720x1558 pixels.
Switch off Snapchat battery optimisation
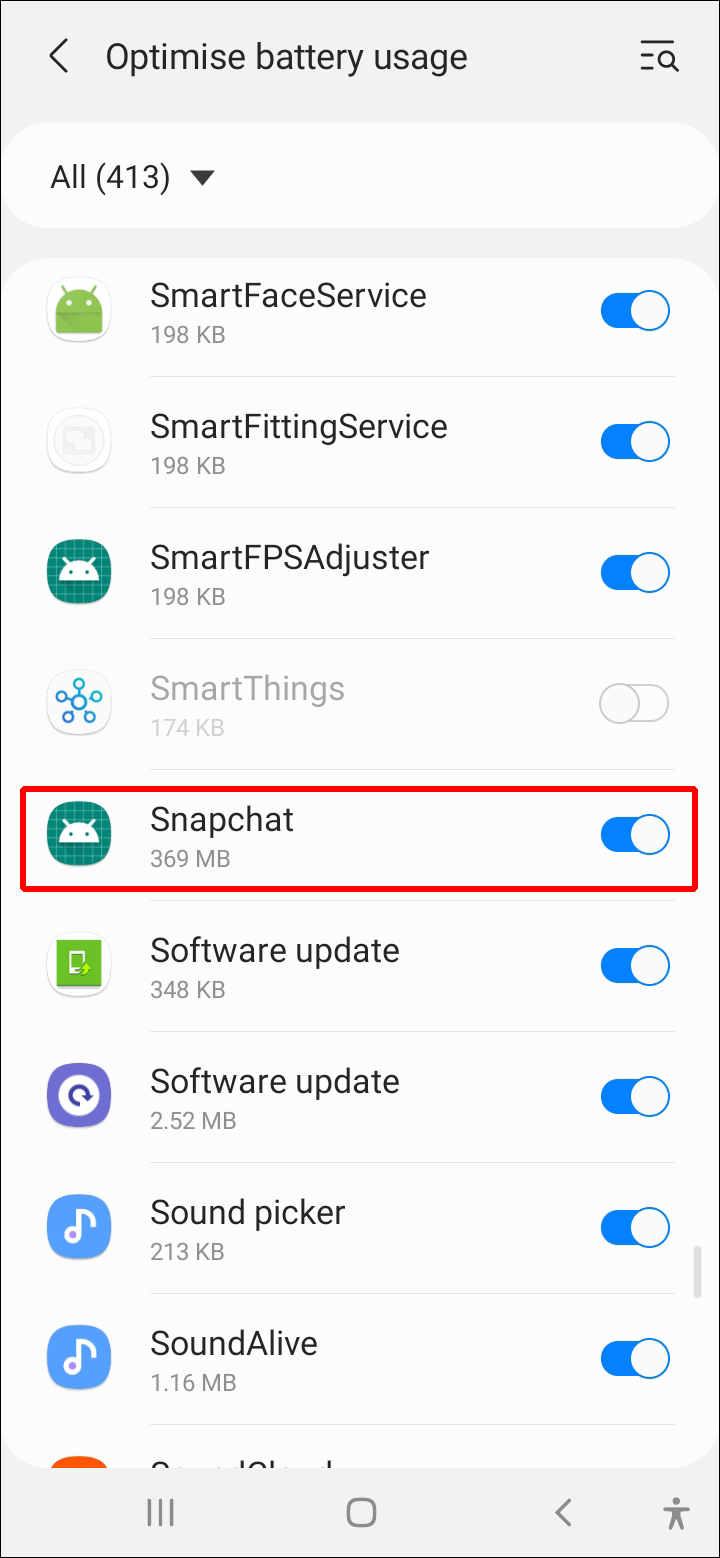[x=634, y=835]
